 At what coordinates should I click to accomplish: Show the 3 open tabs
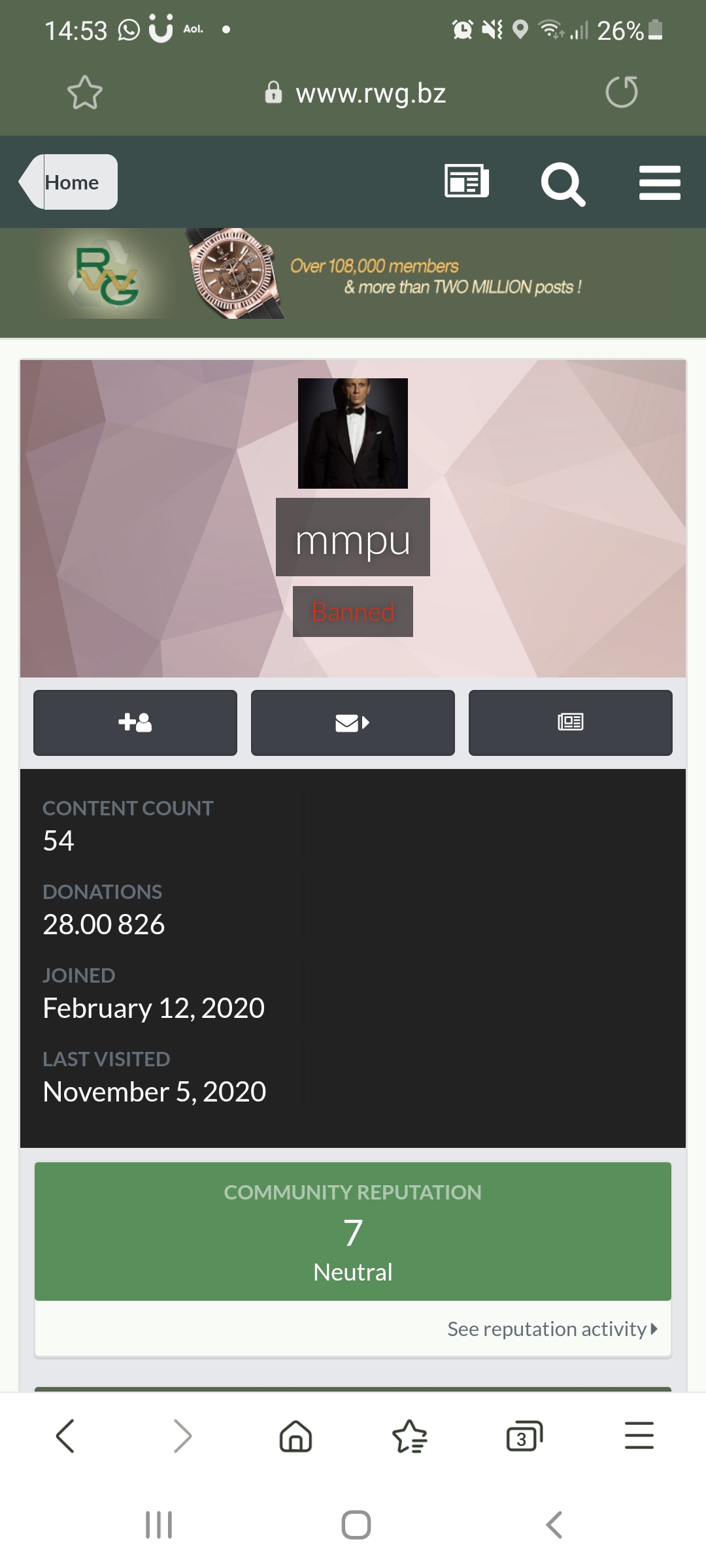click(524, 1436)
